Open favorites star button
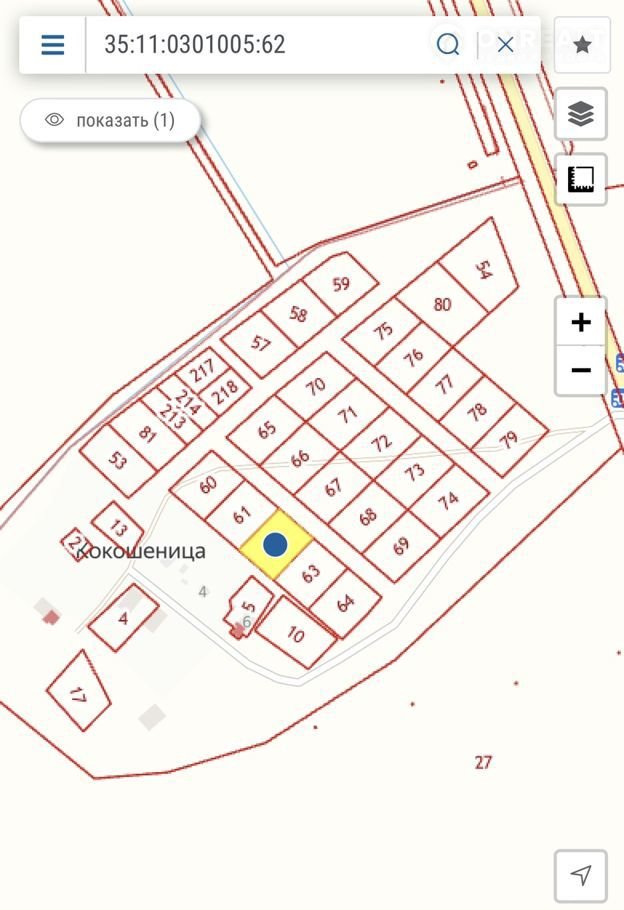 coord(582,45)
